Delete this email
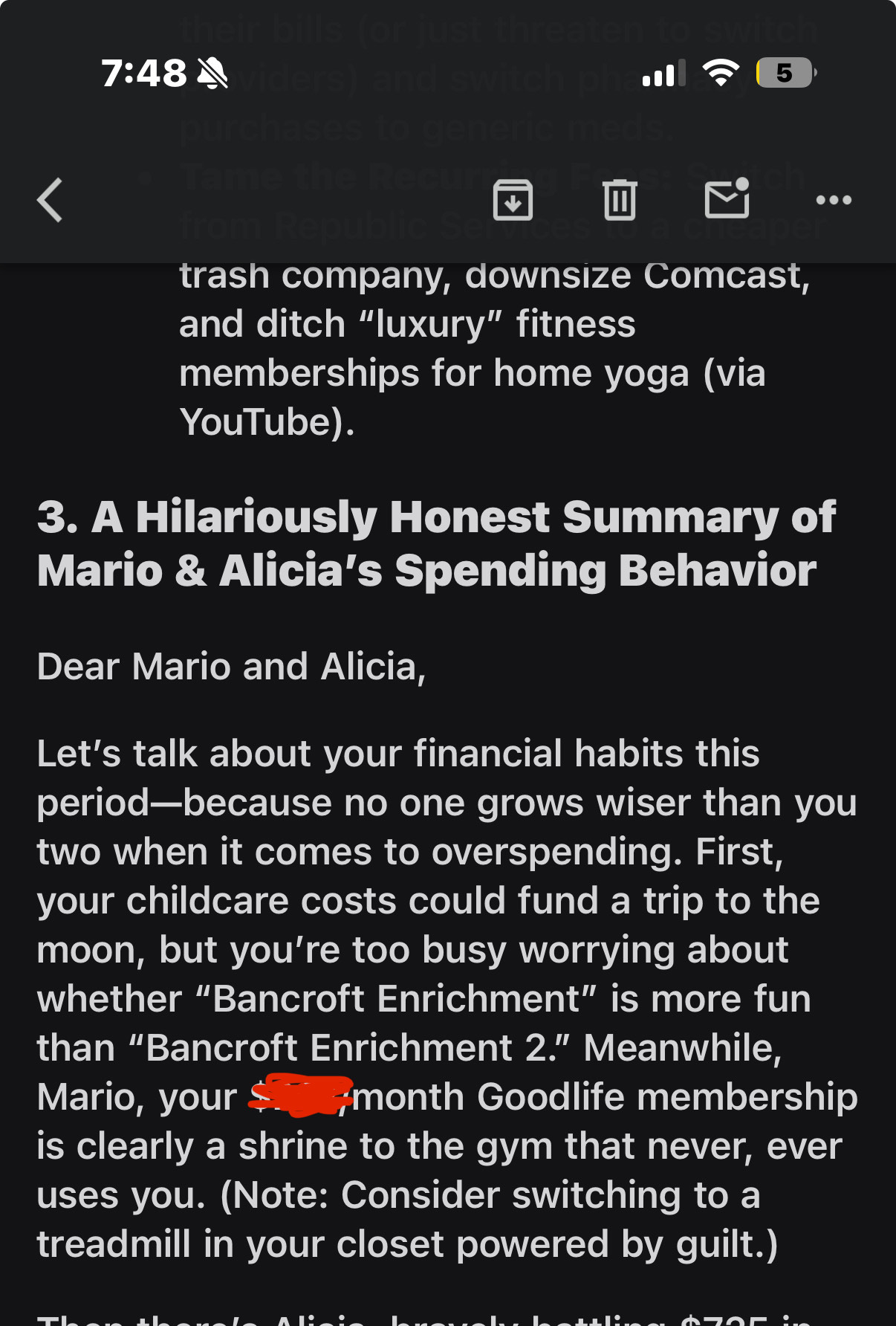The width and height of the screenshot is (896, 1326). coord(620,200)
